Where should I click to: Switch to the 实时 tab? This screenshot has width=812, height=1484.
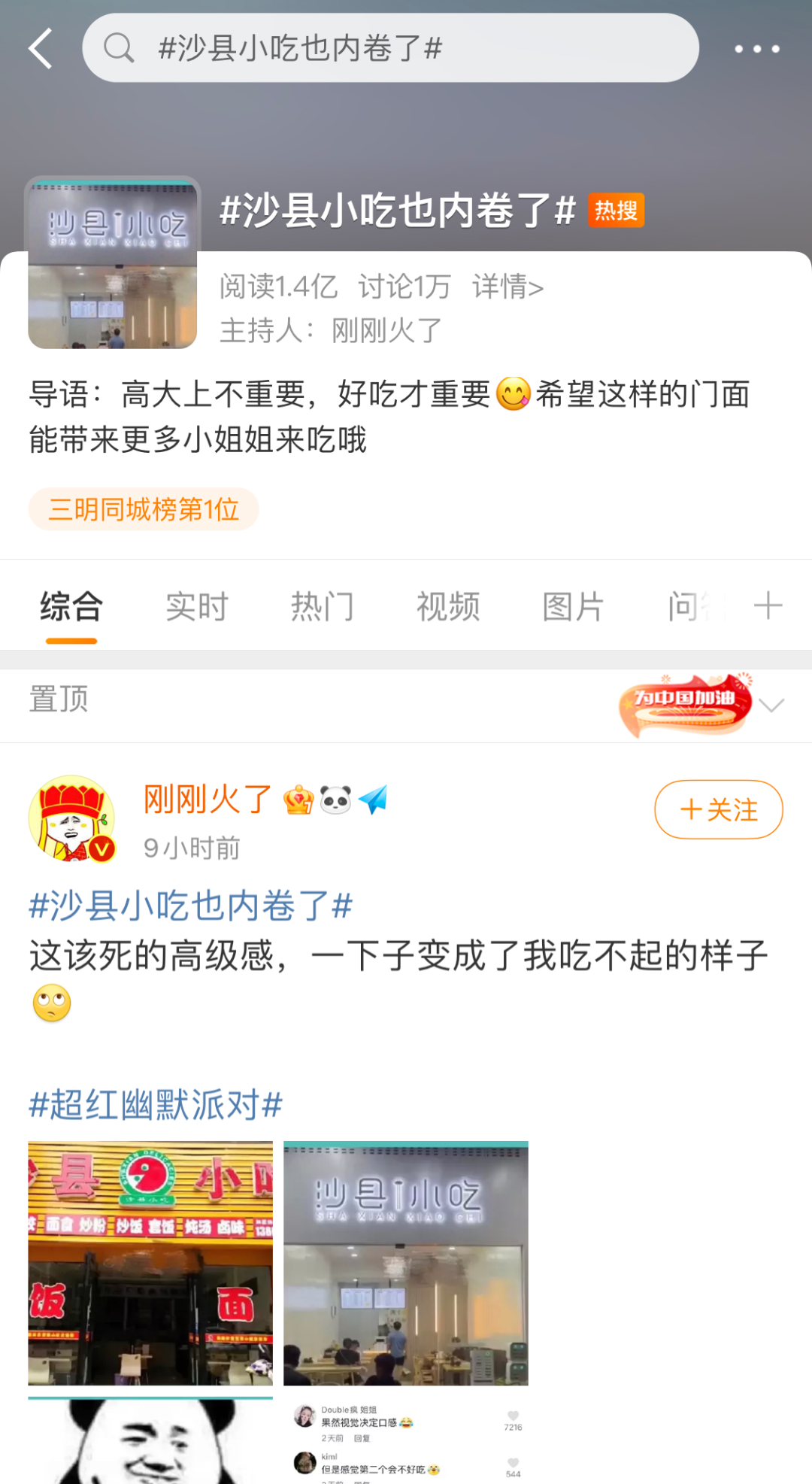click(x=197, y=606)
